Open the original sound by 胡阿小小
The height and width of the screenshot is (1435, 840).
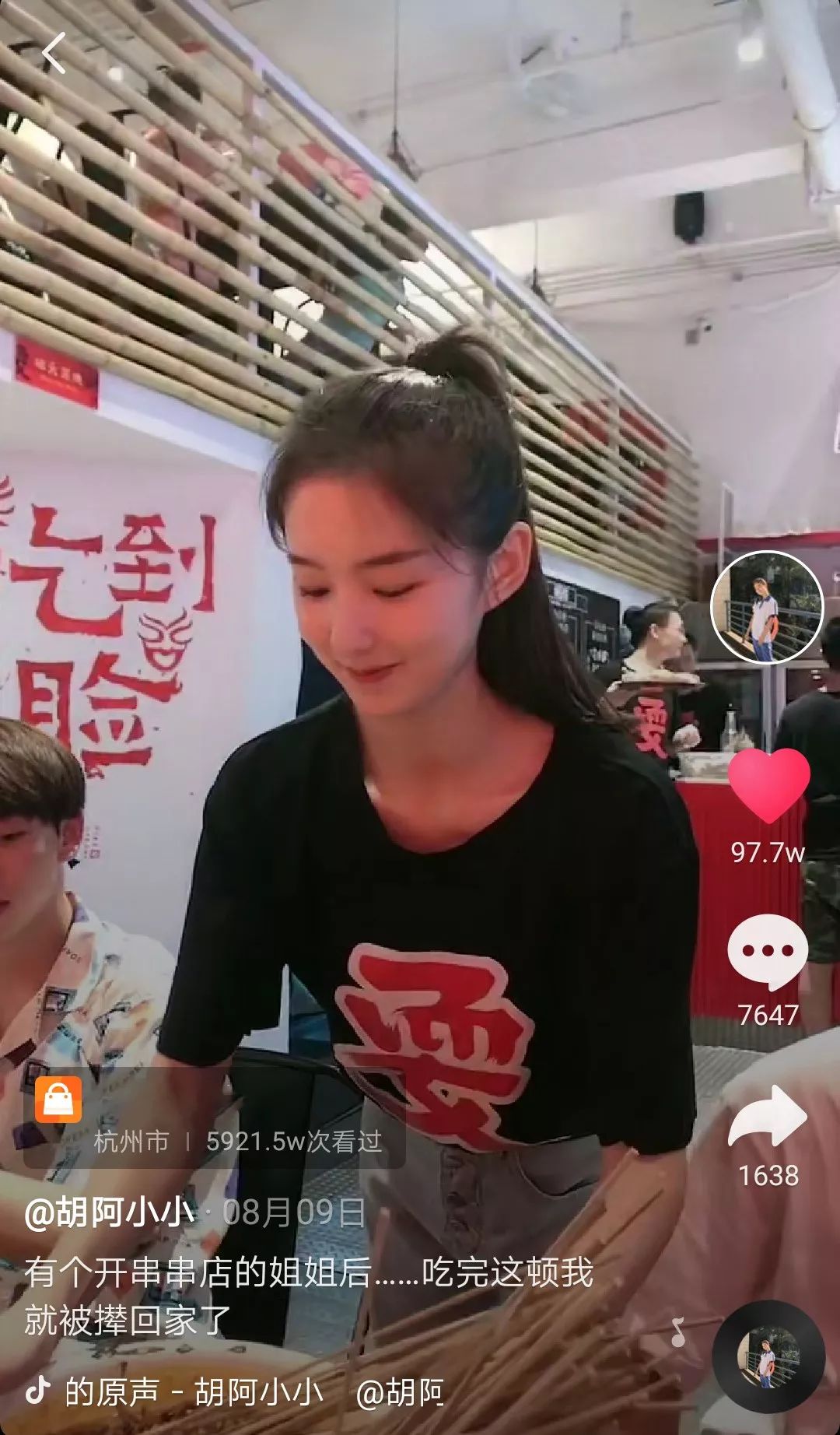194,1392
